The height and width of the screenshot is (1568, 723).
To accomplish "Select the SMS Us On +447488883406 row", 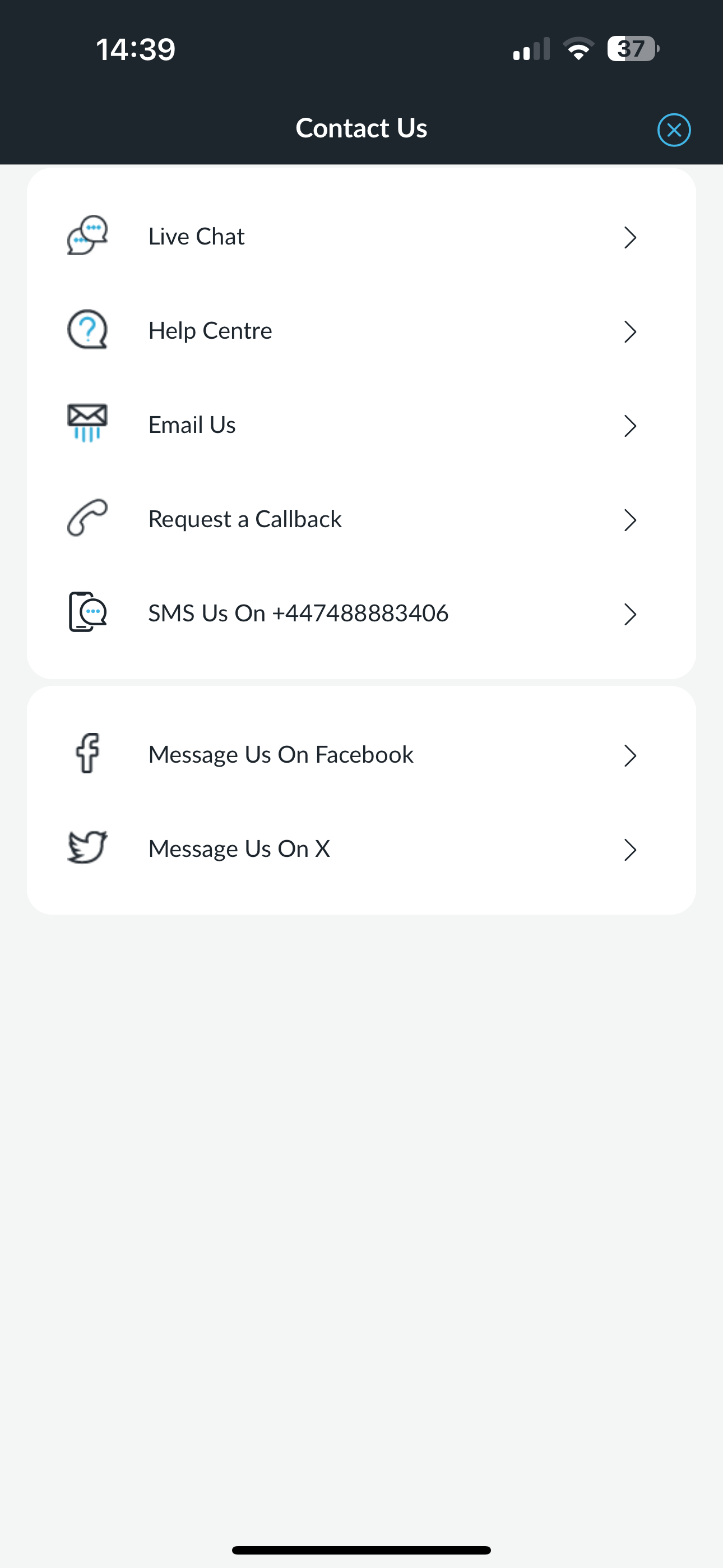I will pyautogui.click(x=298, y=613).
